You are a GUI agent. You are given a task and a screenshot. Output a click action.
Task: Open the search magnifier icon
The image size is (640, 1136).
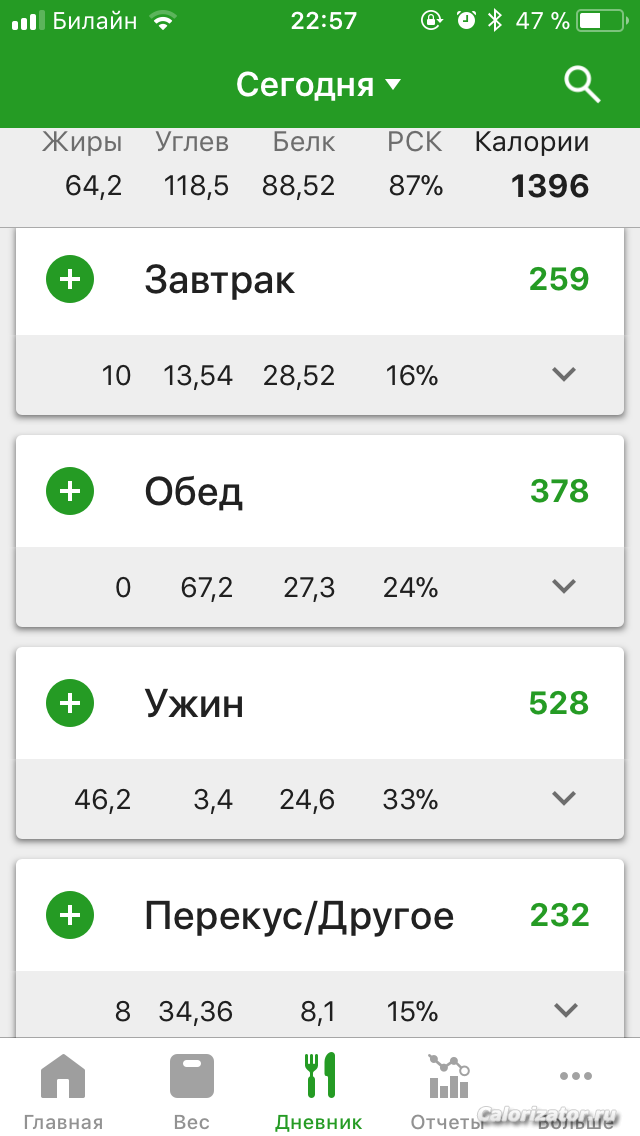click(x=582, y=85)
